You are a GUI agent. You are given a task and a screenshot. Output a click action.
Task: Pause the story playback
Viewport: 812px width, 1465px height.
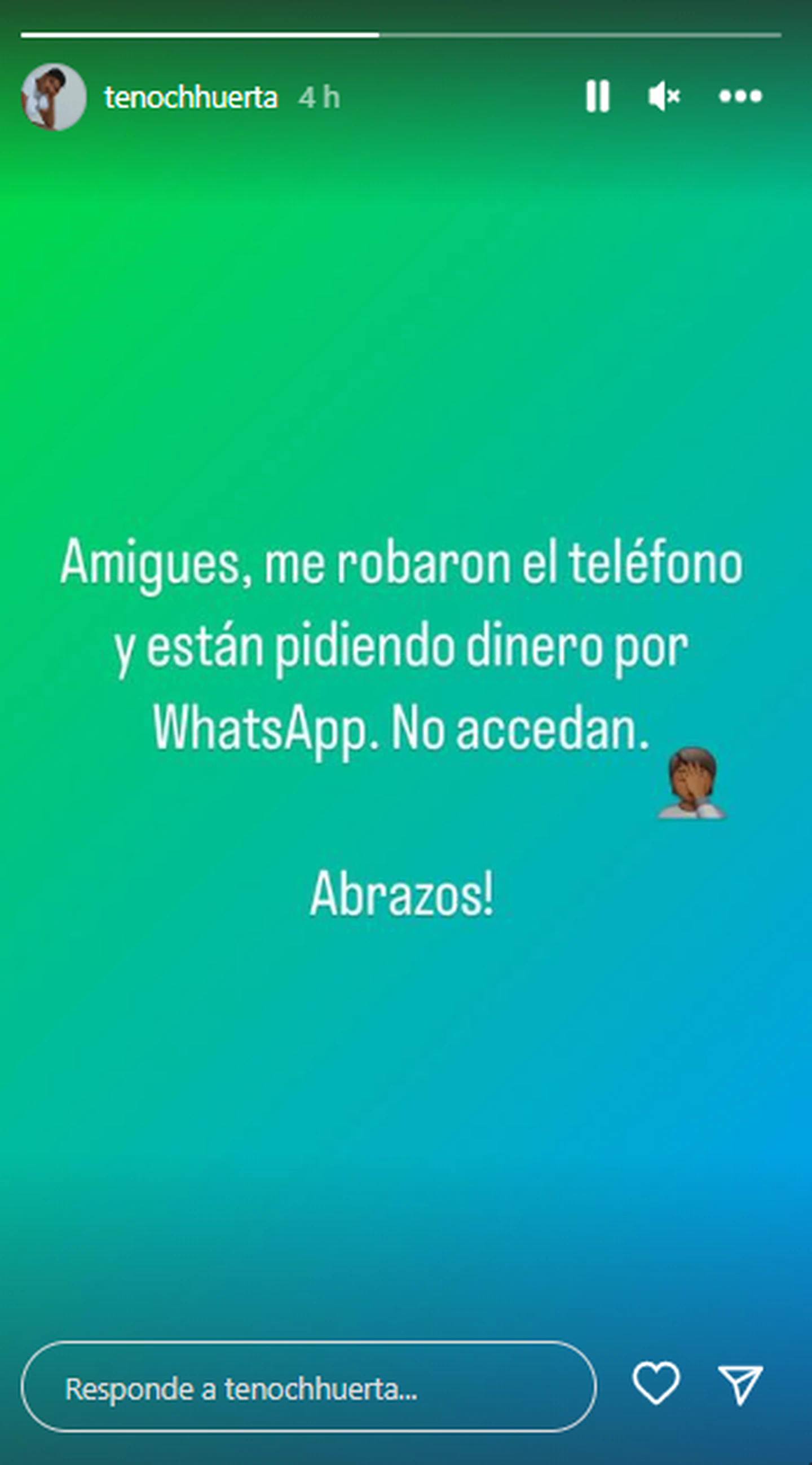coord(598,96)
